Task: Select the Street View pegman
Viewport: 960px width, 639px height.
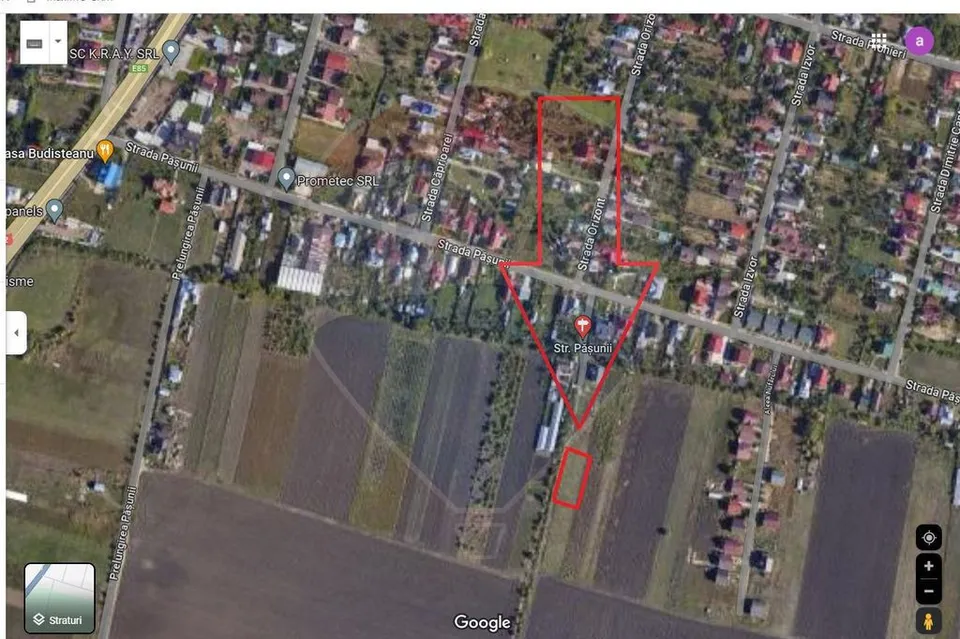Action: click(928, 621)
